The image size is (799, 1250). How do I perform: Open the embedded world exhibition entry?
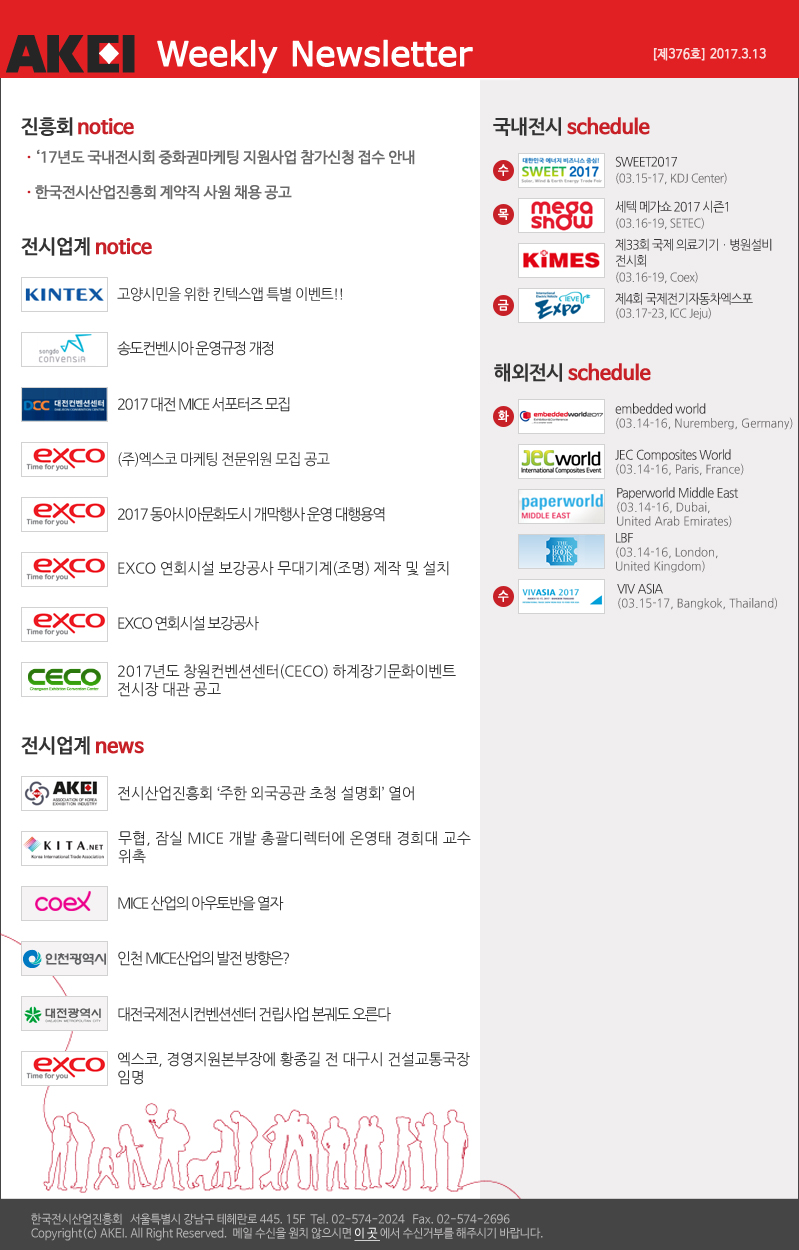(660, 409)
